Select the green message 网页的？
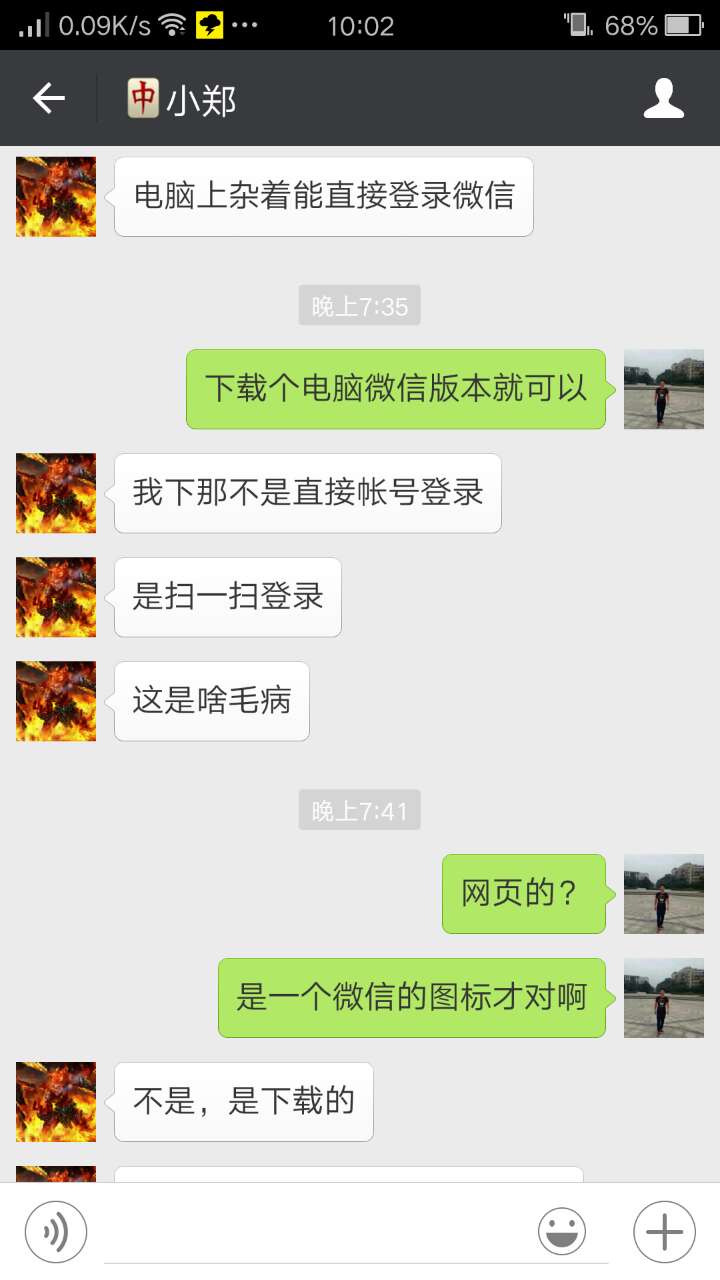 524,893
